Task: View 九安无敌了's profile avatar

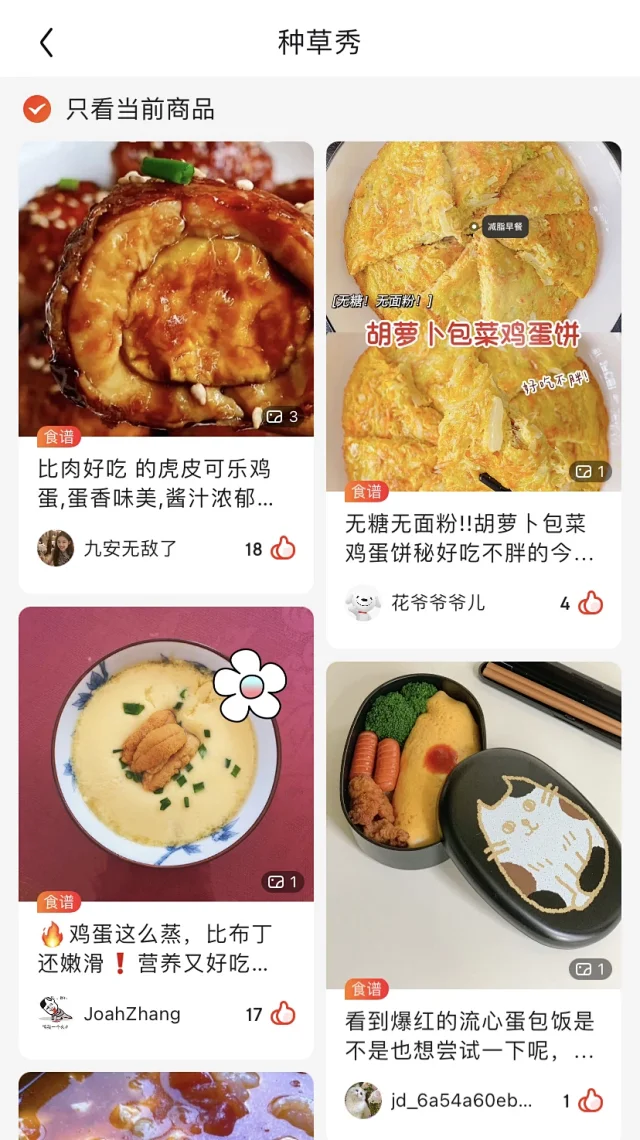Action: tap(55, 548)
